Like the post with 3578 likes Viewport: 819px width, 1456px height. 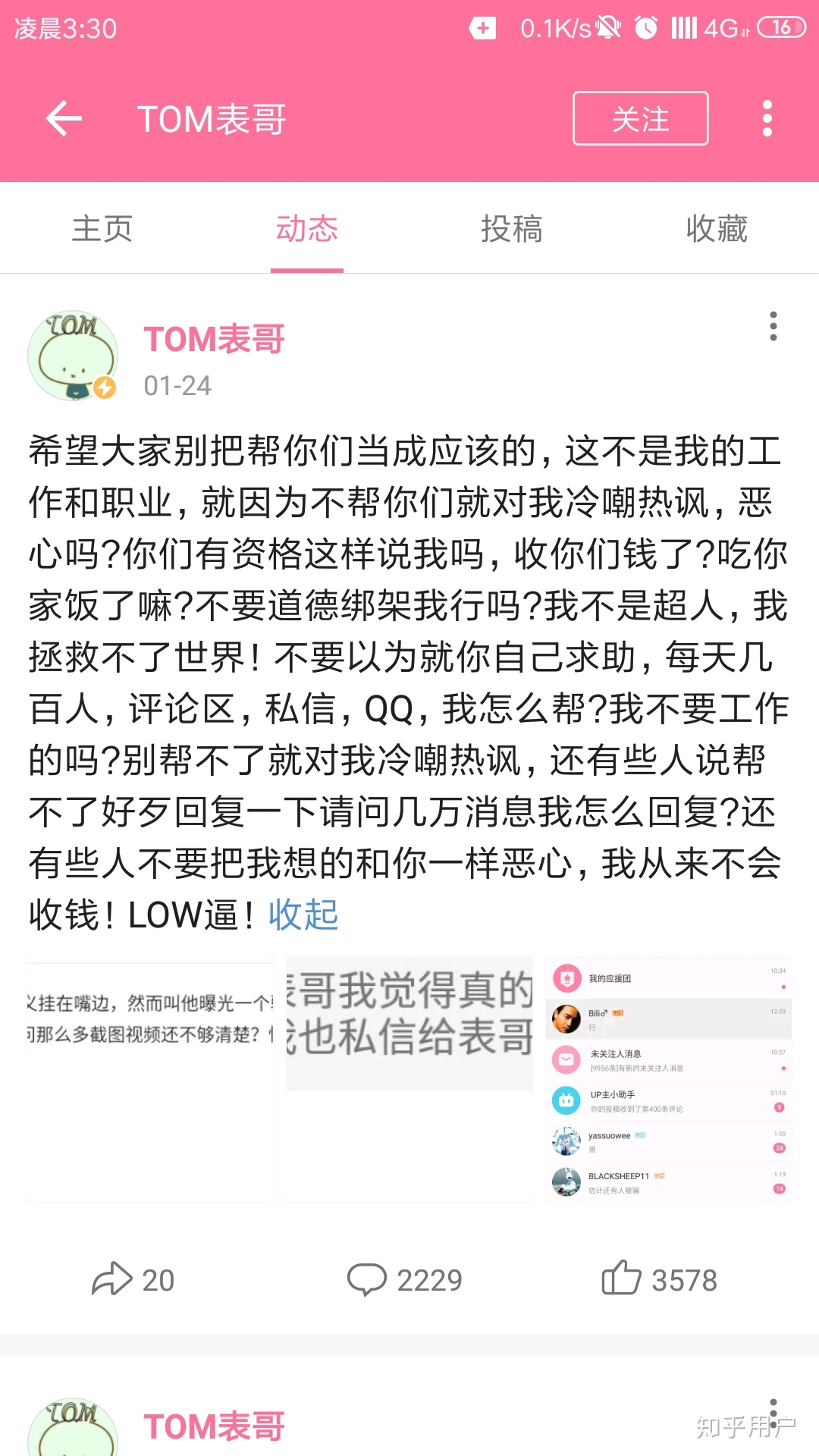click(x=659, y=1279)
